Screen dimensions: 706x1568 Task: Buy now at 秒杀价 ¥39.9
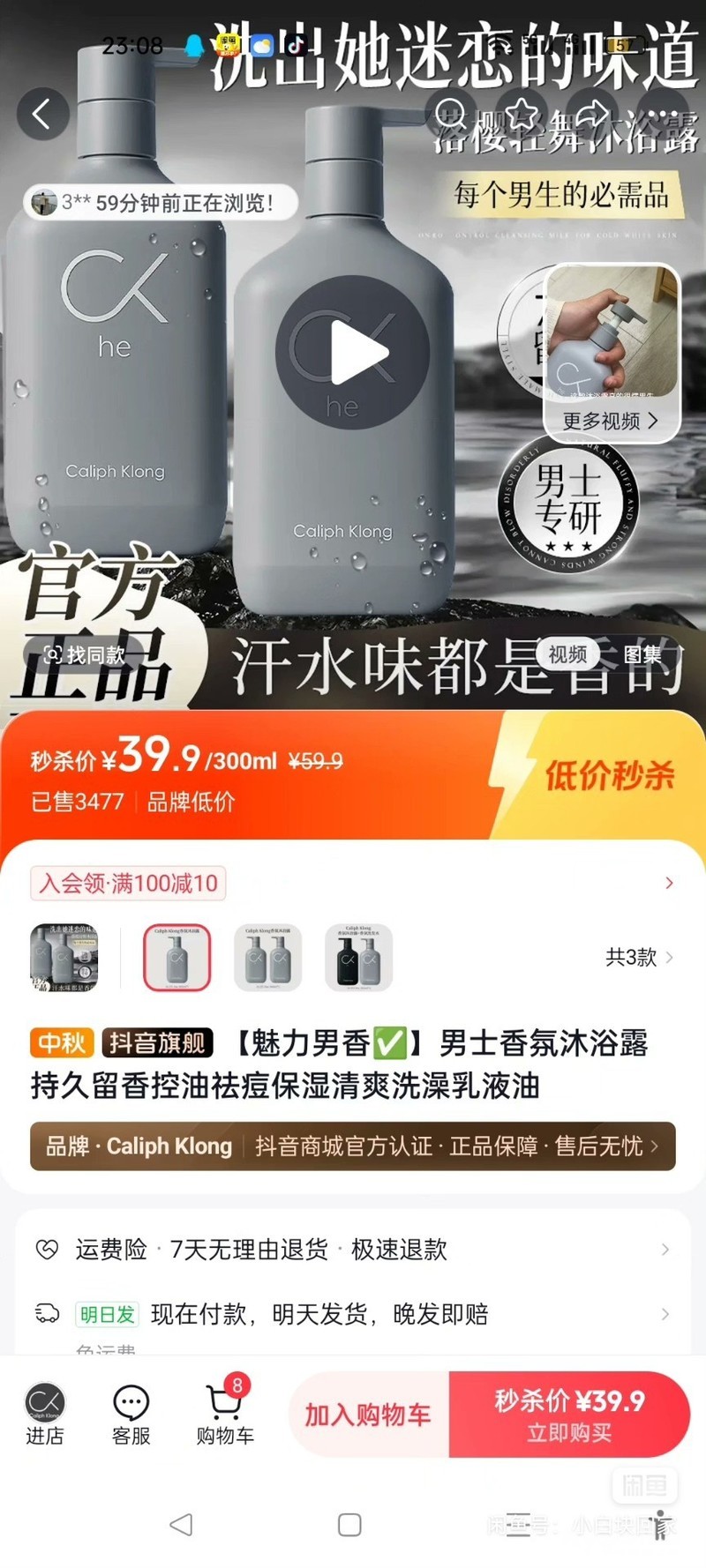click(569, 1415)
